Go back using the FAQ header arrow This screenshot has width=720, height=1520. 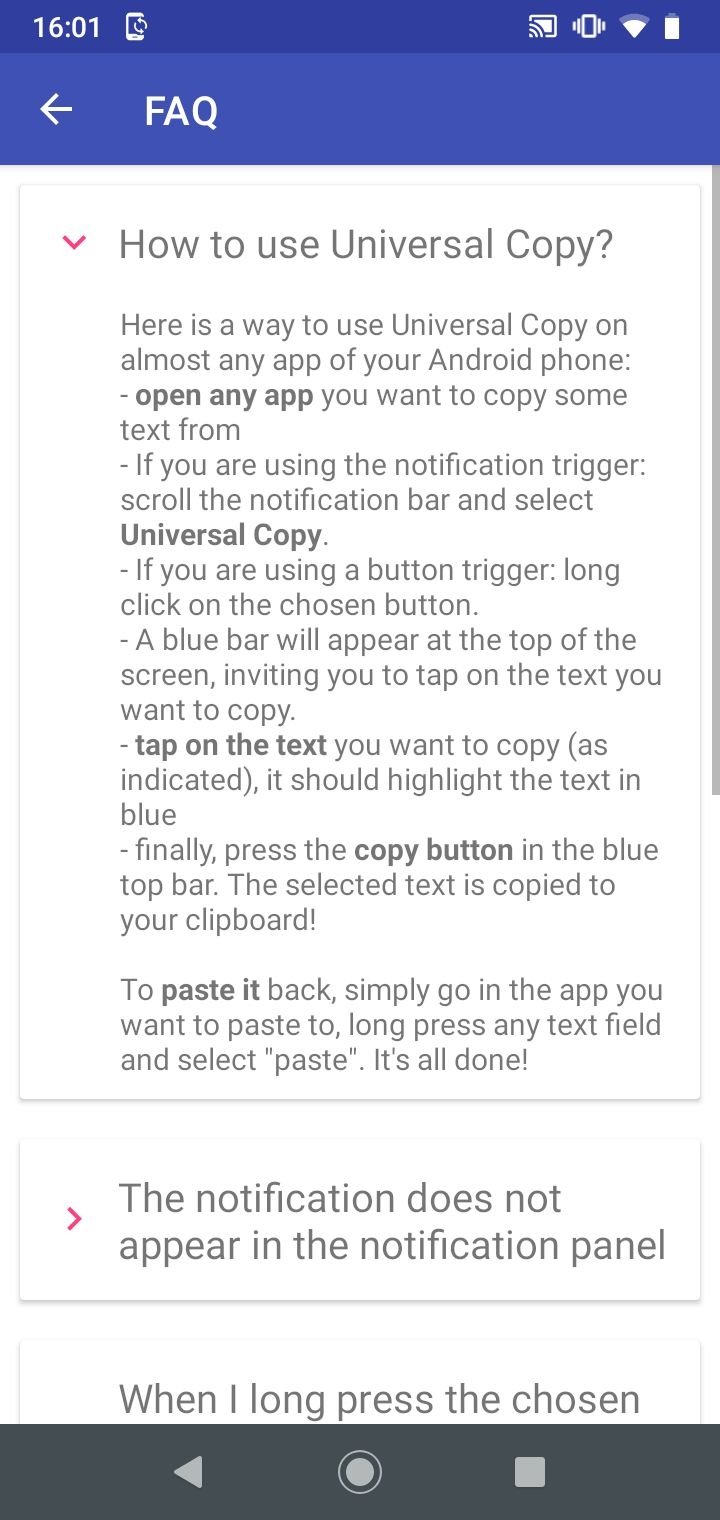click(56, 110)
